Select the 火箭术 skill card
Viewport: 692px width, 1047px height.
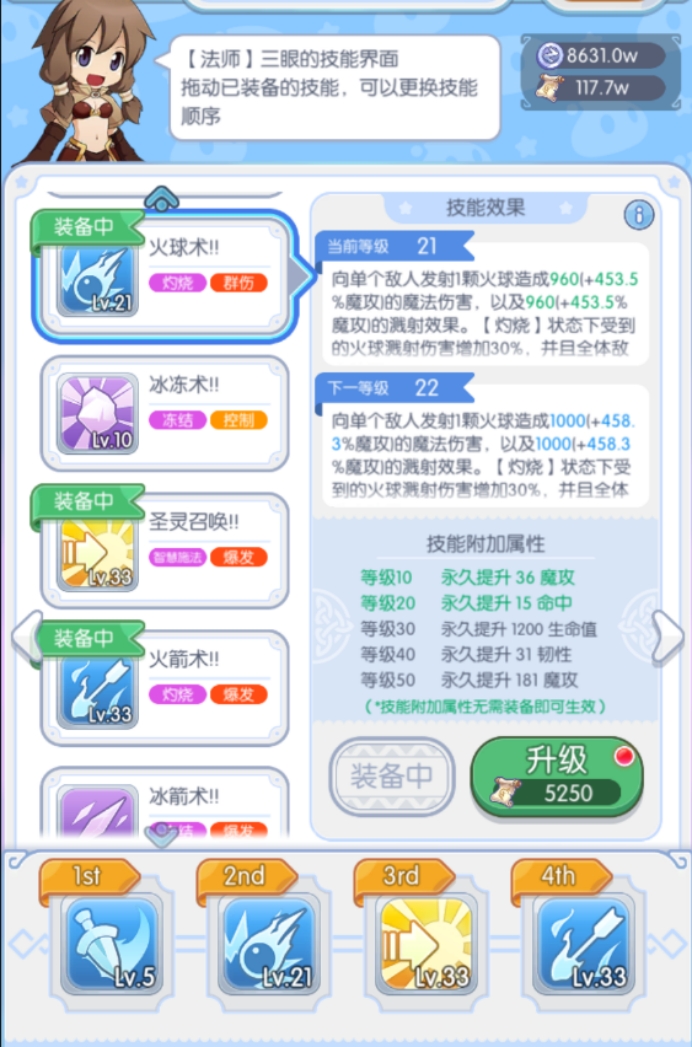[x=165, y=687]
